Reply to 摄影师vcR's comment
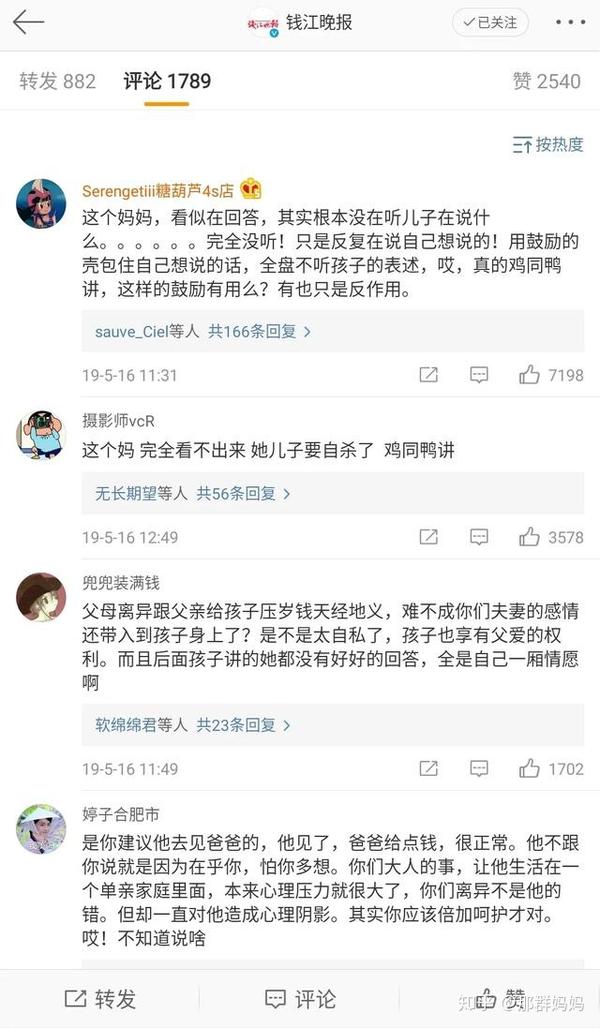 pos(479,537)
